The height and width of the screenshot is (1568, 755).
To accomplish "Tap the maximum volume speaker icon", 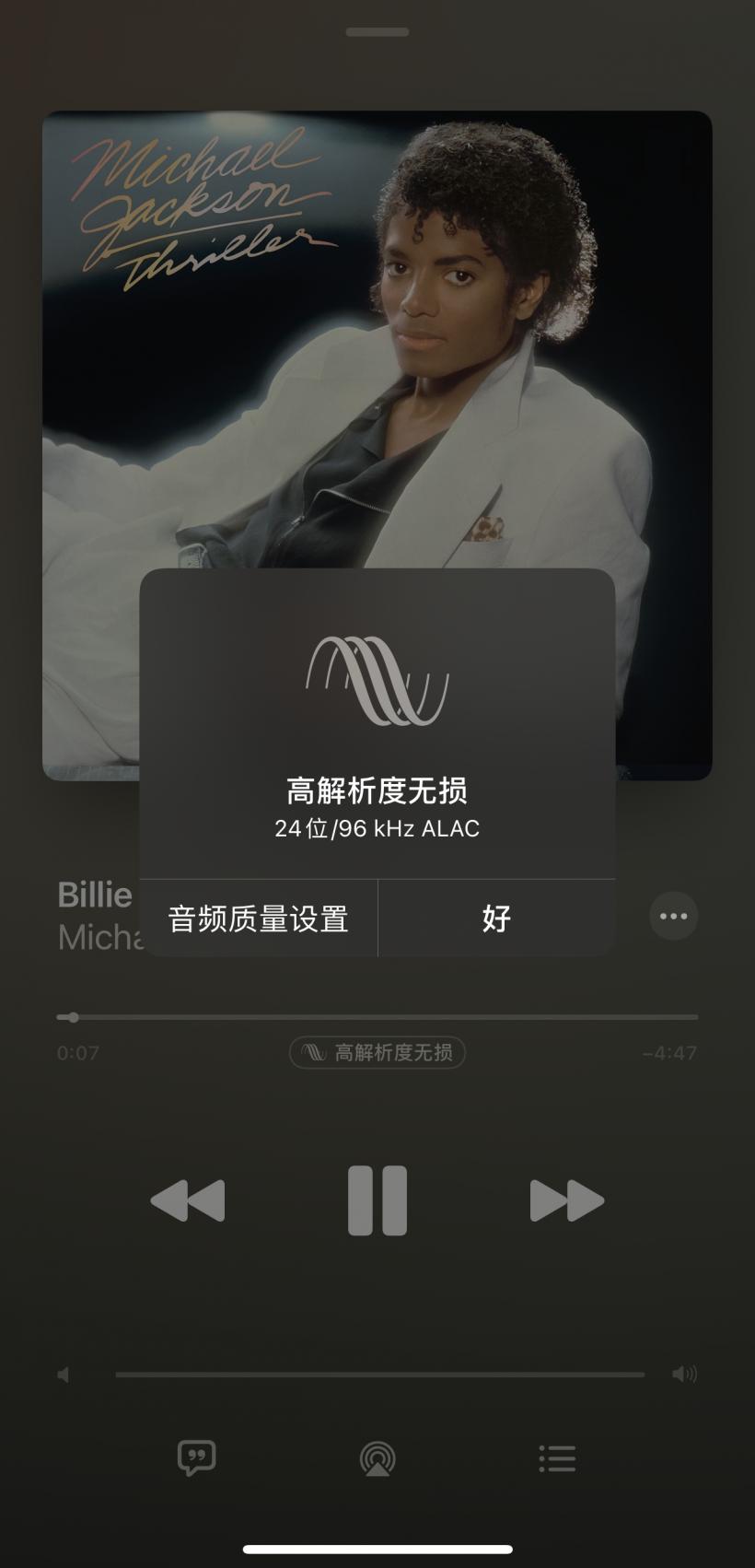I will click(685, 1373).
